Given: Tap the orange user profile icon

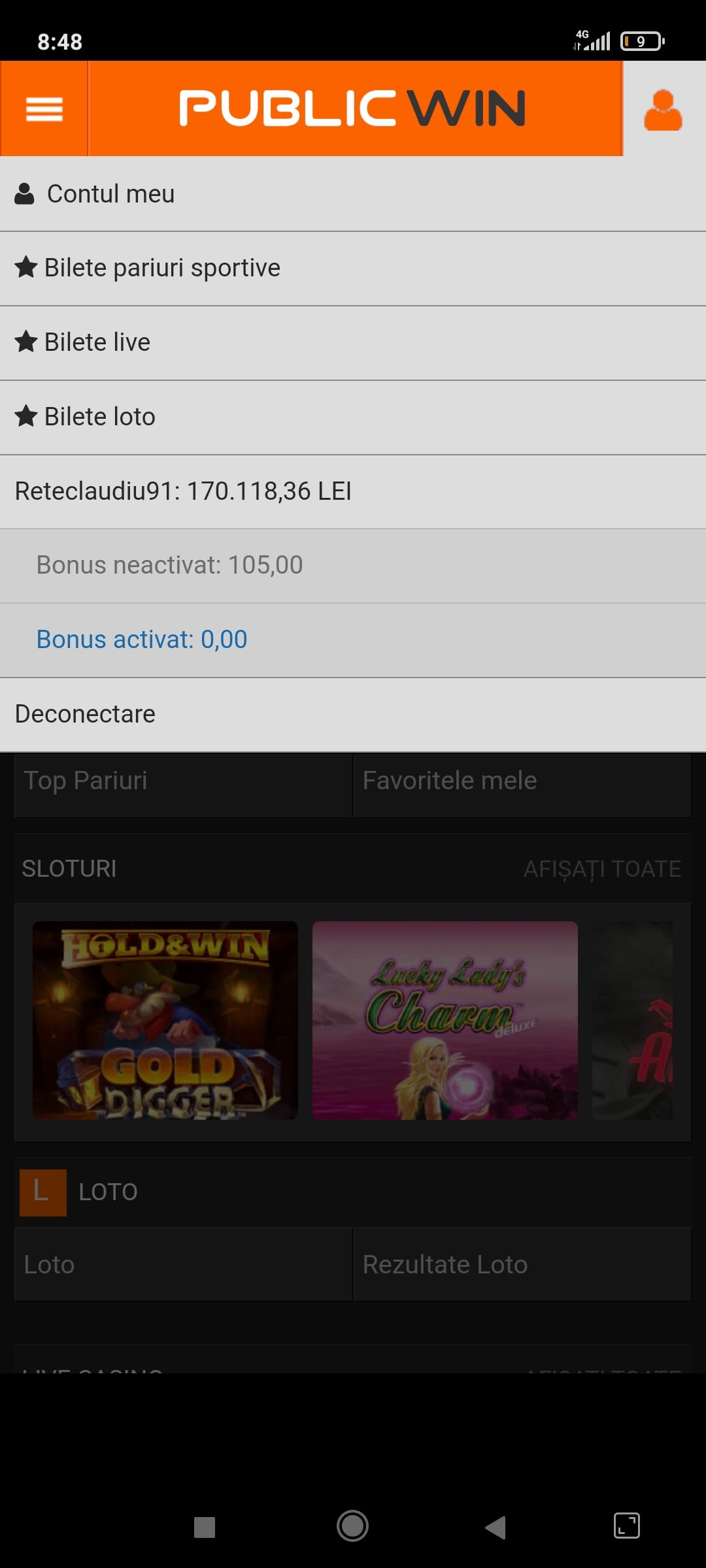Looking at the screenshot, I should pyautogui.click(x=663, y=110).
